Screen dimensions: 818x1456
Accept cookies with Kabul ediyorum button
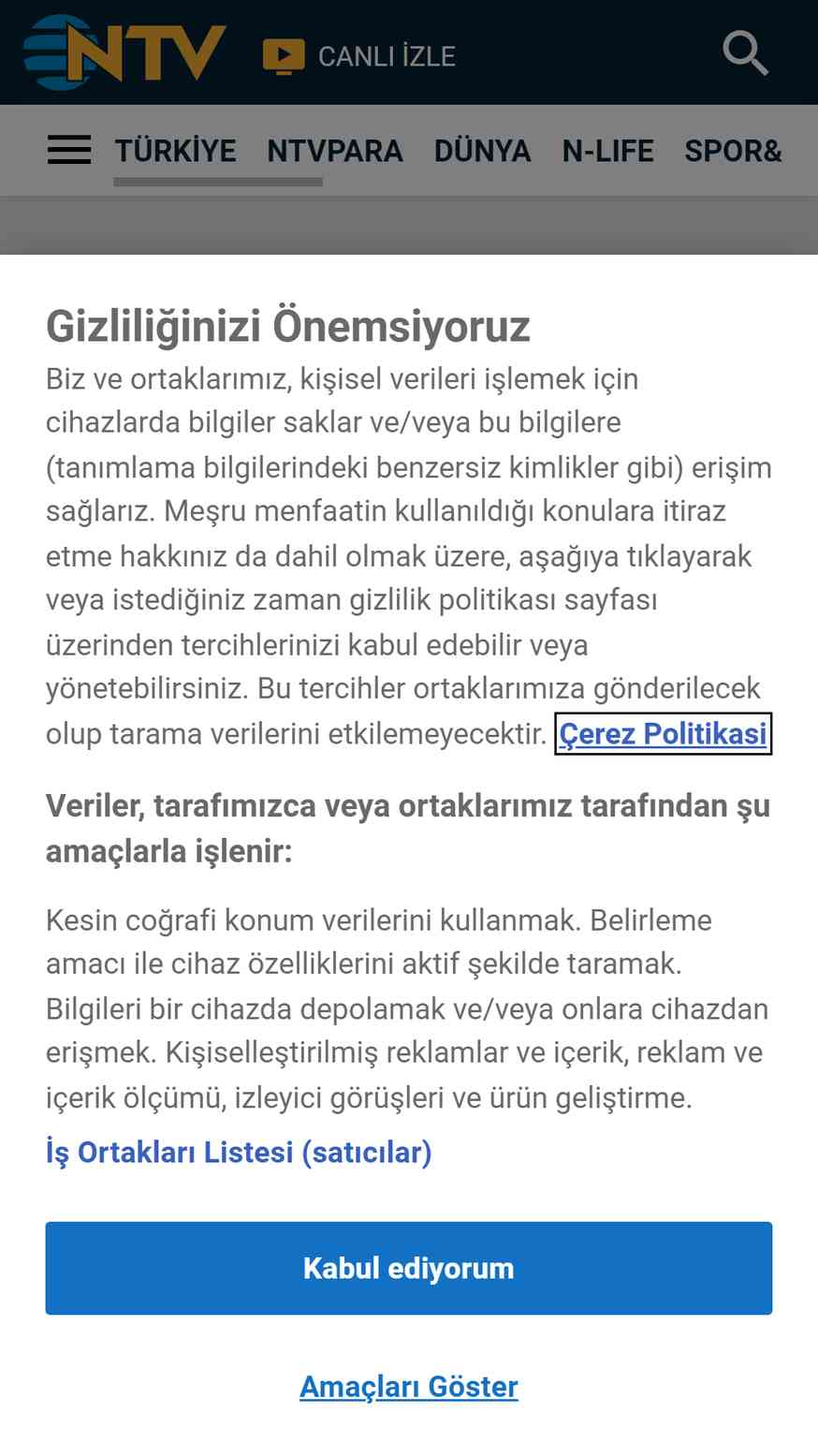point(409,1268)
